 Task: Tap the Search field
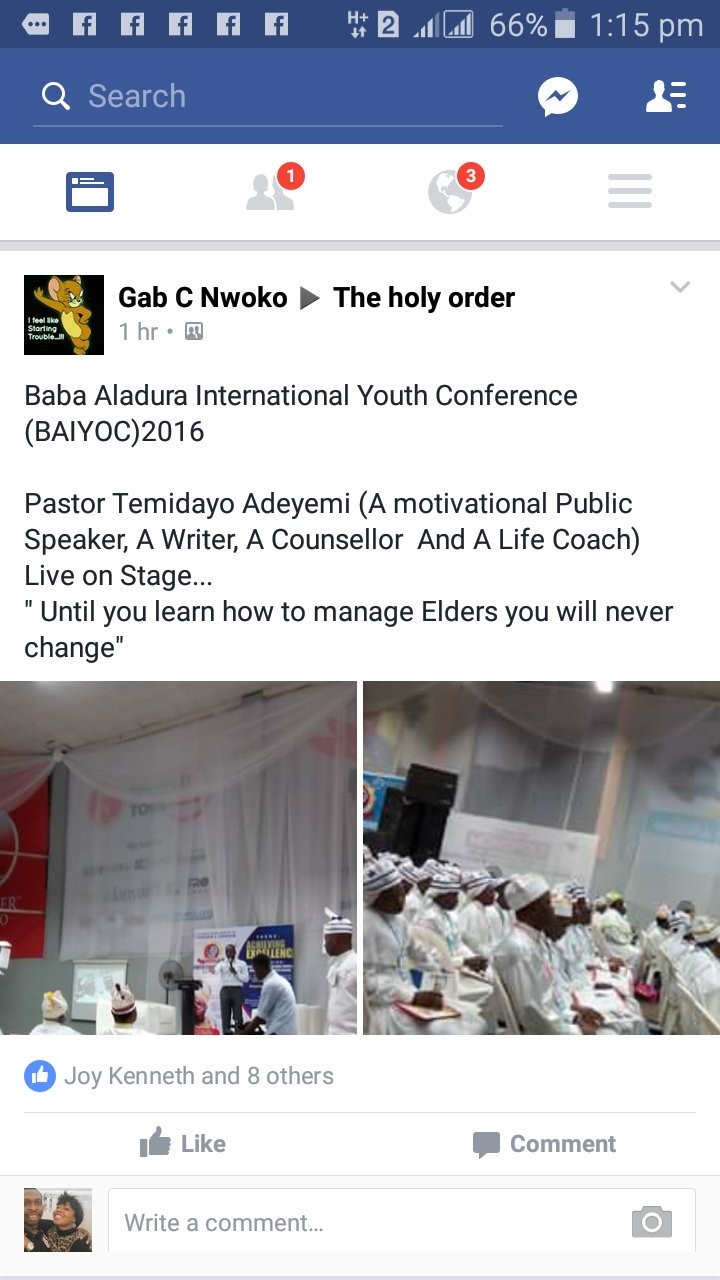[x=268, y=97]
